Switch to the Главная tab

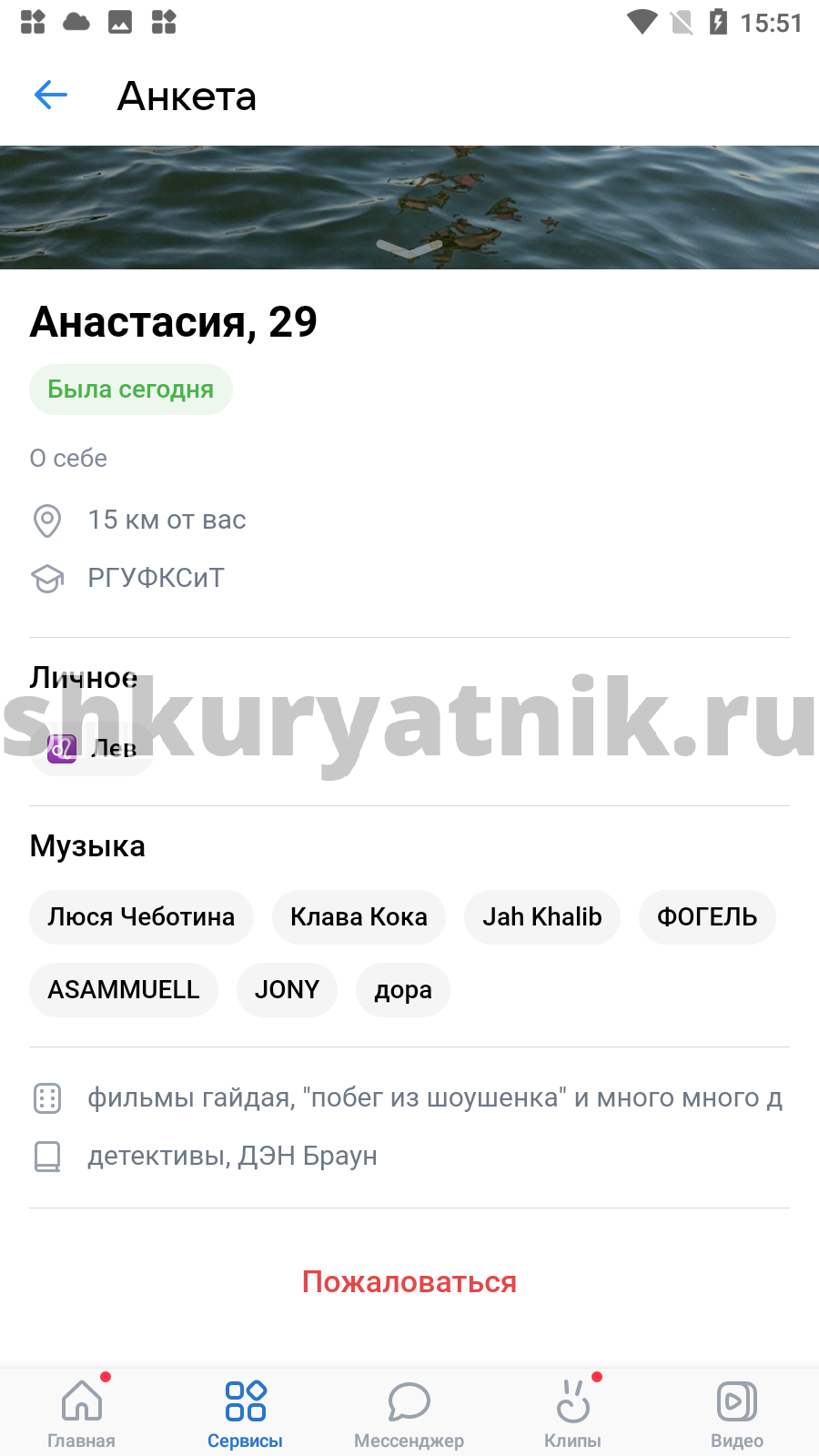pyautogui.click(x=82, y=1413)
